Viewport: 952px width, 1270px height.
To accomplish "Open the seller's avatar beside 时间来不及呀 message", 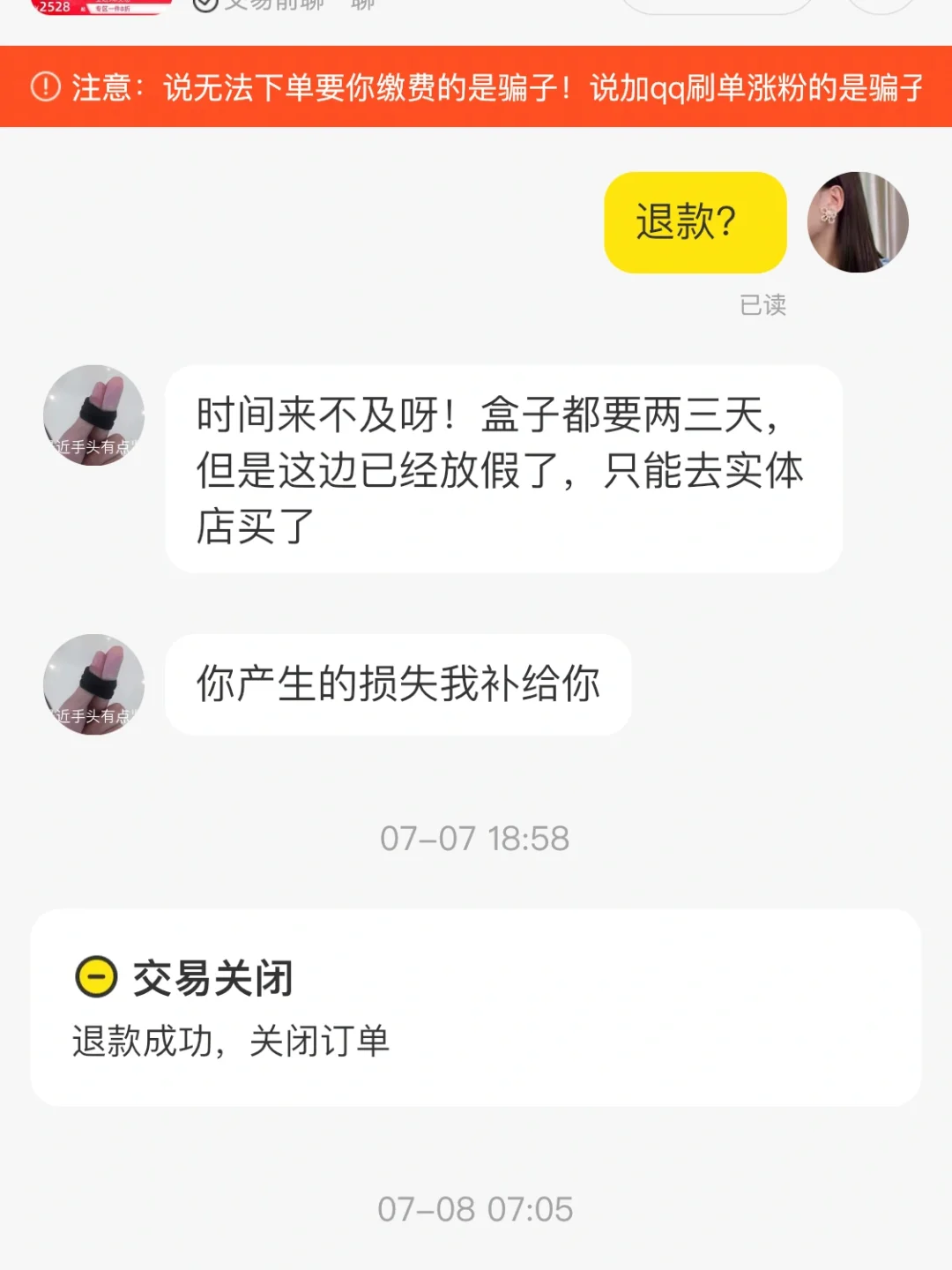I will click(x=94, y=415).
